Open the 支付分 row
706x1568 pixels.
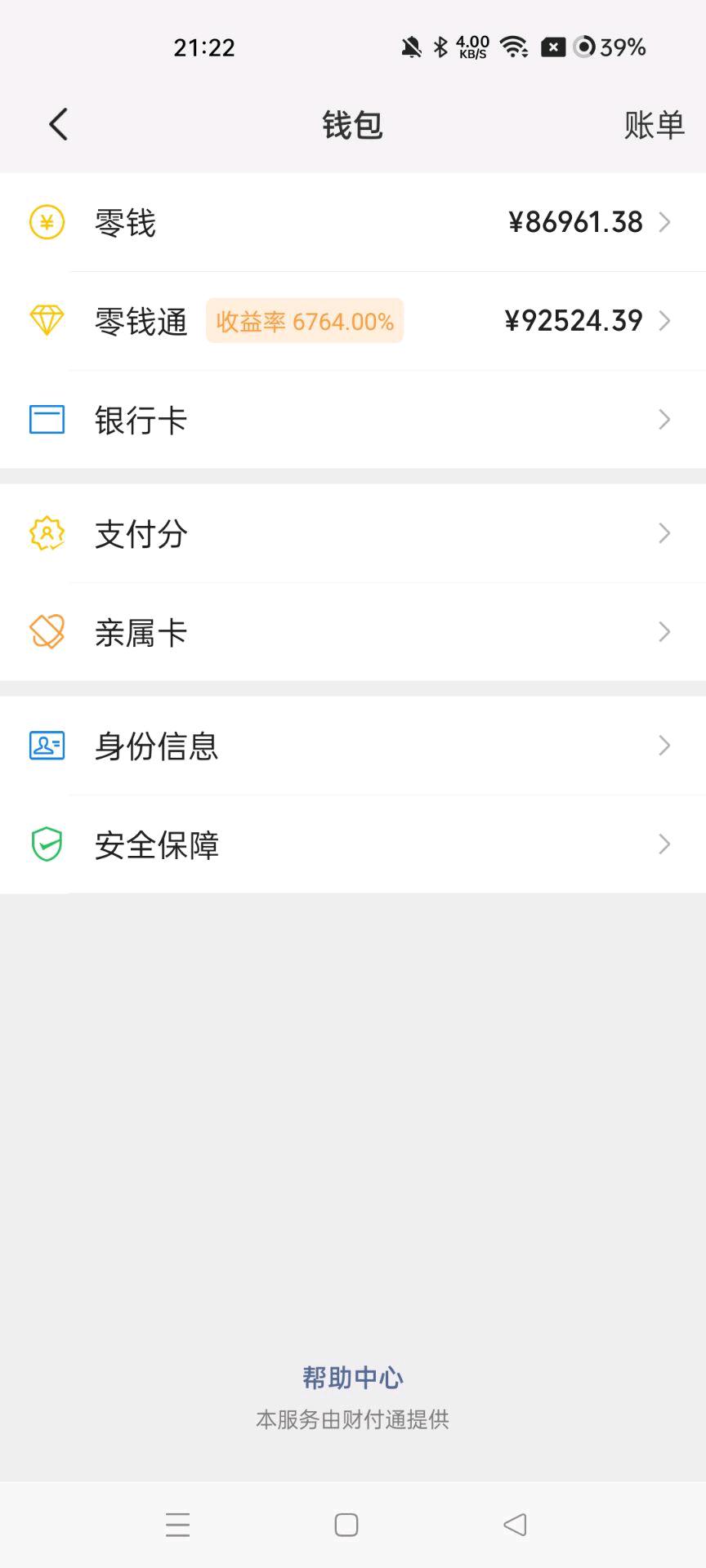click(353, 533)
